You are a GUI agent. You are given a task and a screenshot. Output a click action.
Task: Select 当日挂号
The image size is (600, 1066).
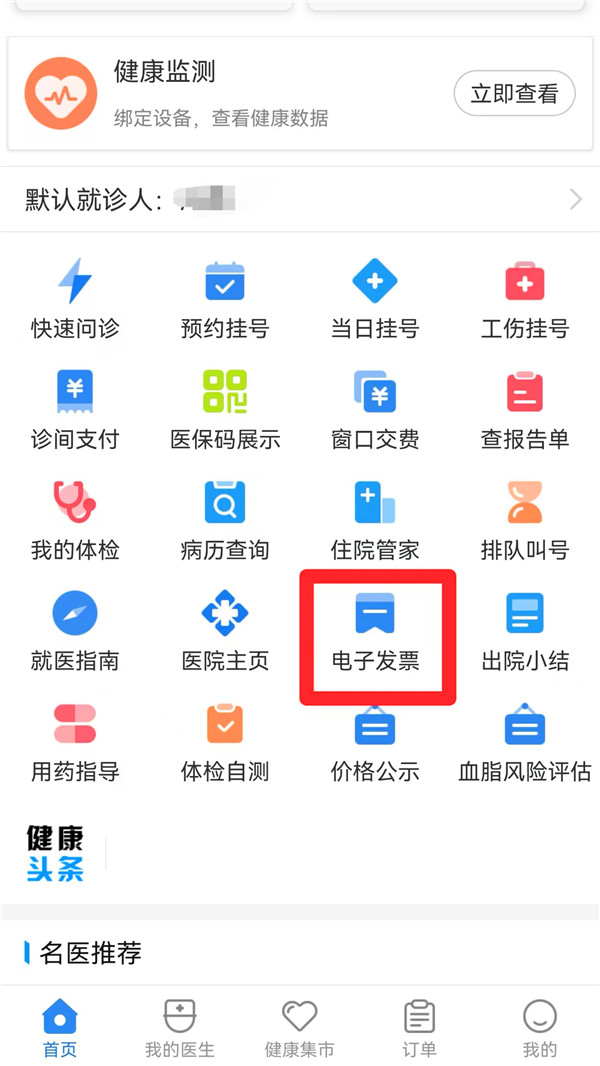click(x=375, y=298)
